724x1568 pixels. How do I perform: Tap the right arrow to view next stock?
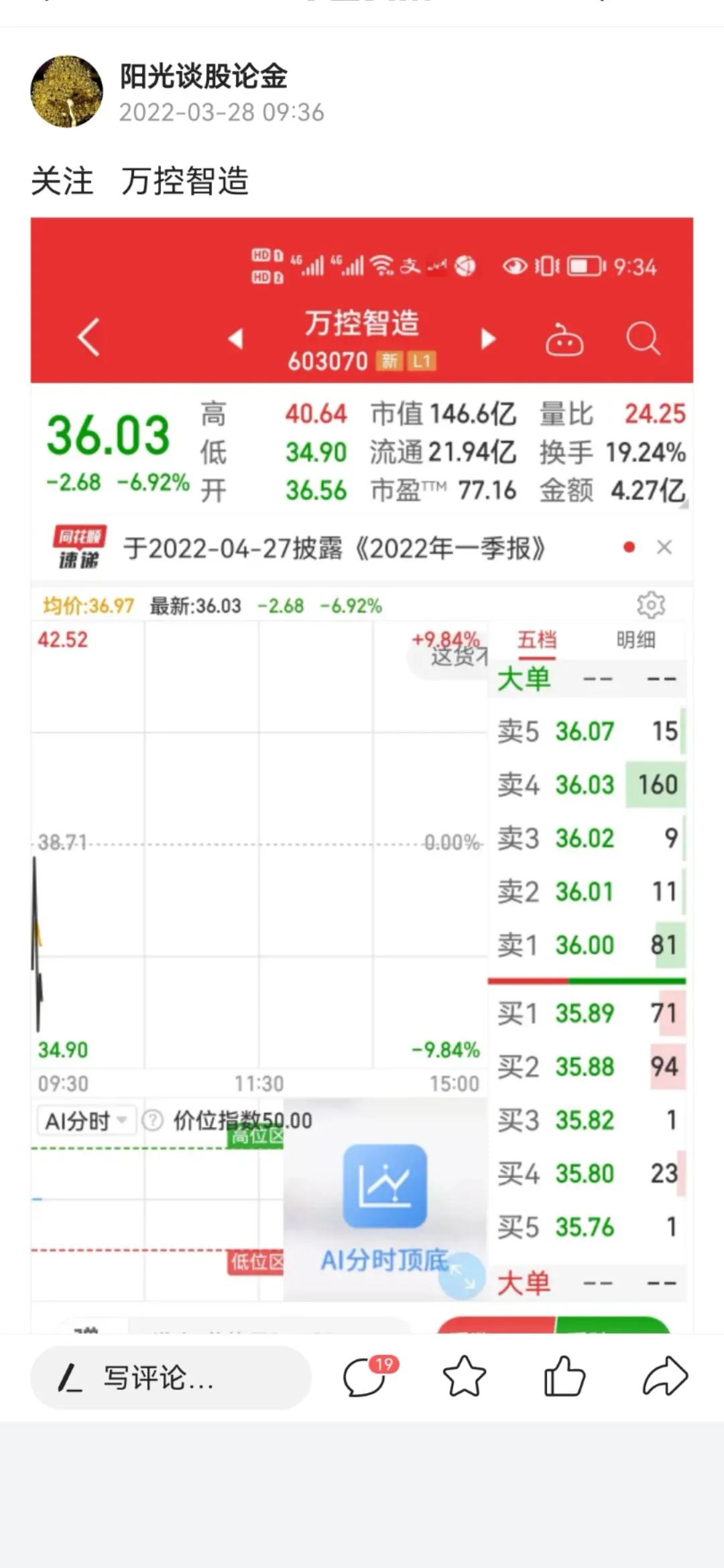click(487, 339)
